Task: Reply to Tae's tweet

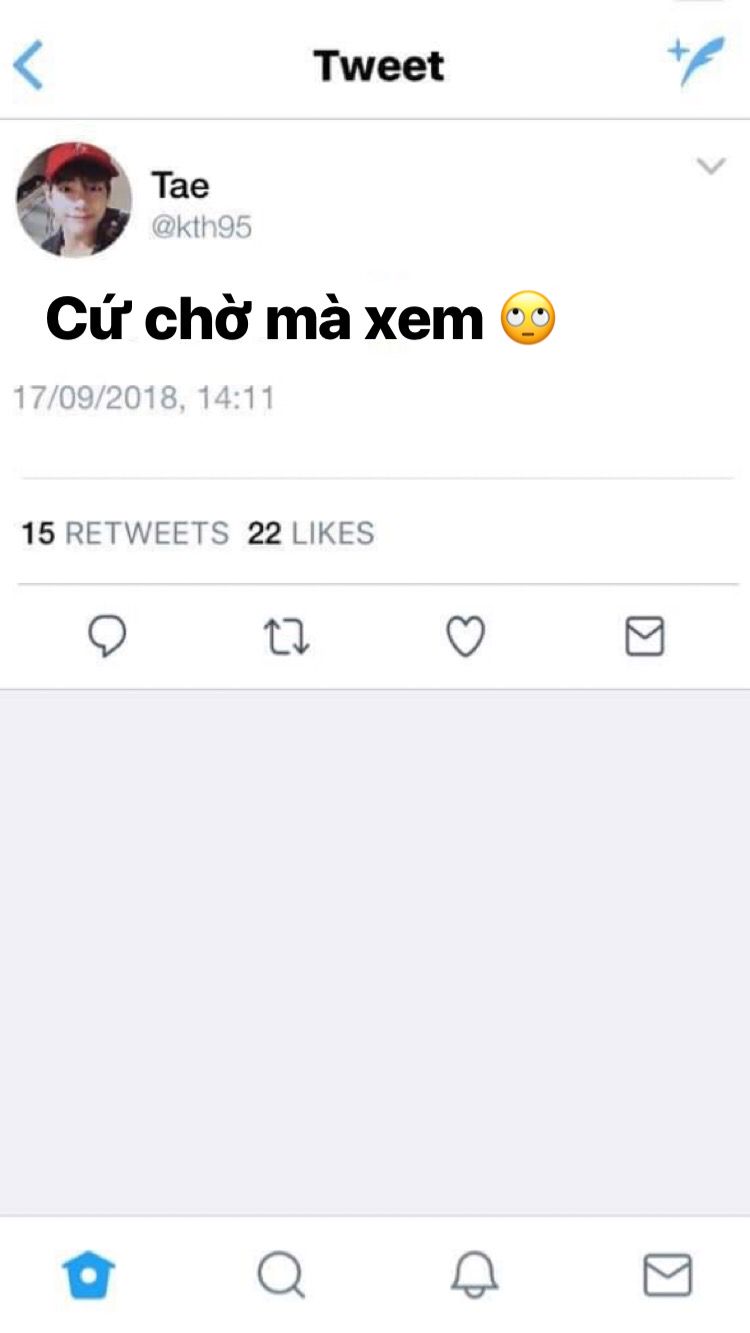Action: pyautogui.click(x=107, y=636)
